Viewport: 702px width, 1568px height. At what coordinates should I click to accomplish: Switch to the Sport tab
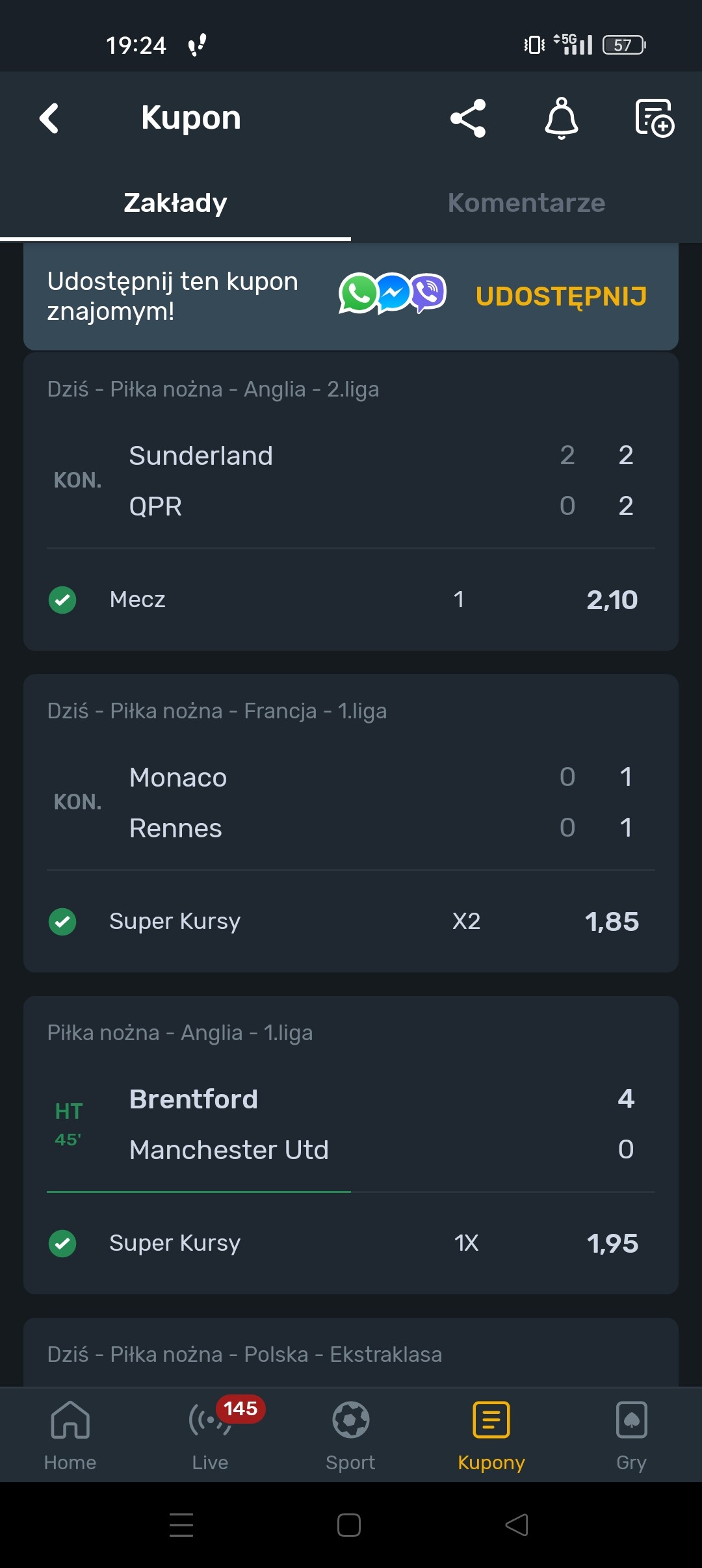pyautogui.click(x=351, y=1435)
